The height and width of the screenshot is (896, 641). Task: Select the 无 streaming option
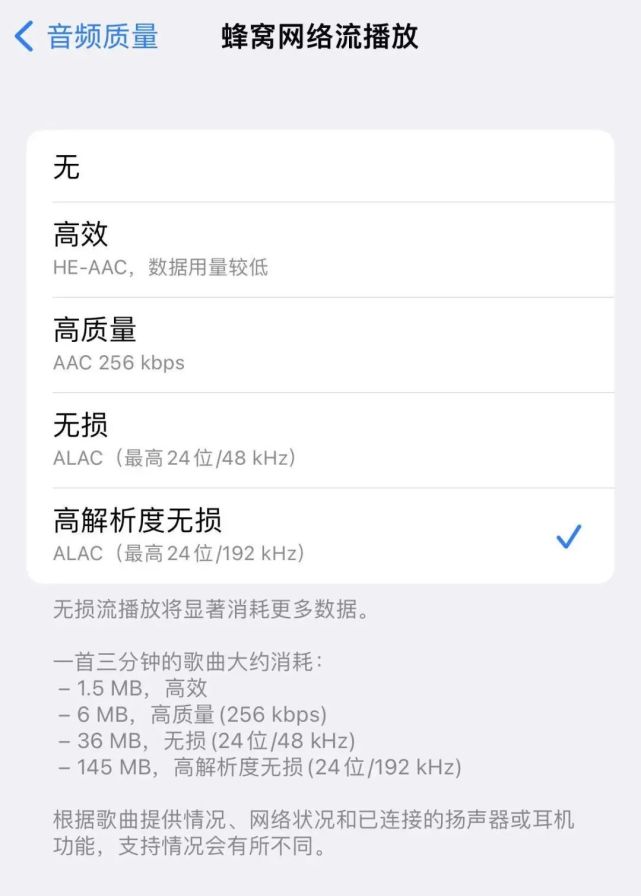(x=320, y=167)
